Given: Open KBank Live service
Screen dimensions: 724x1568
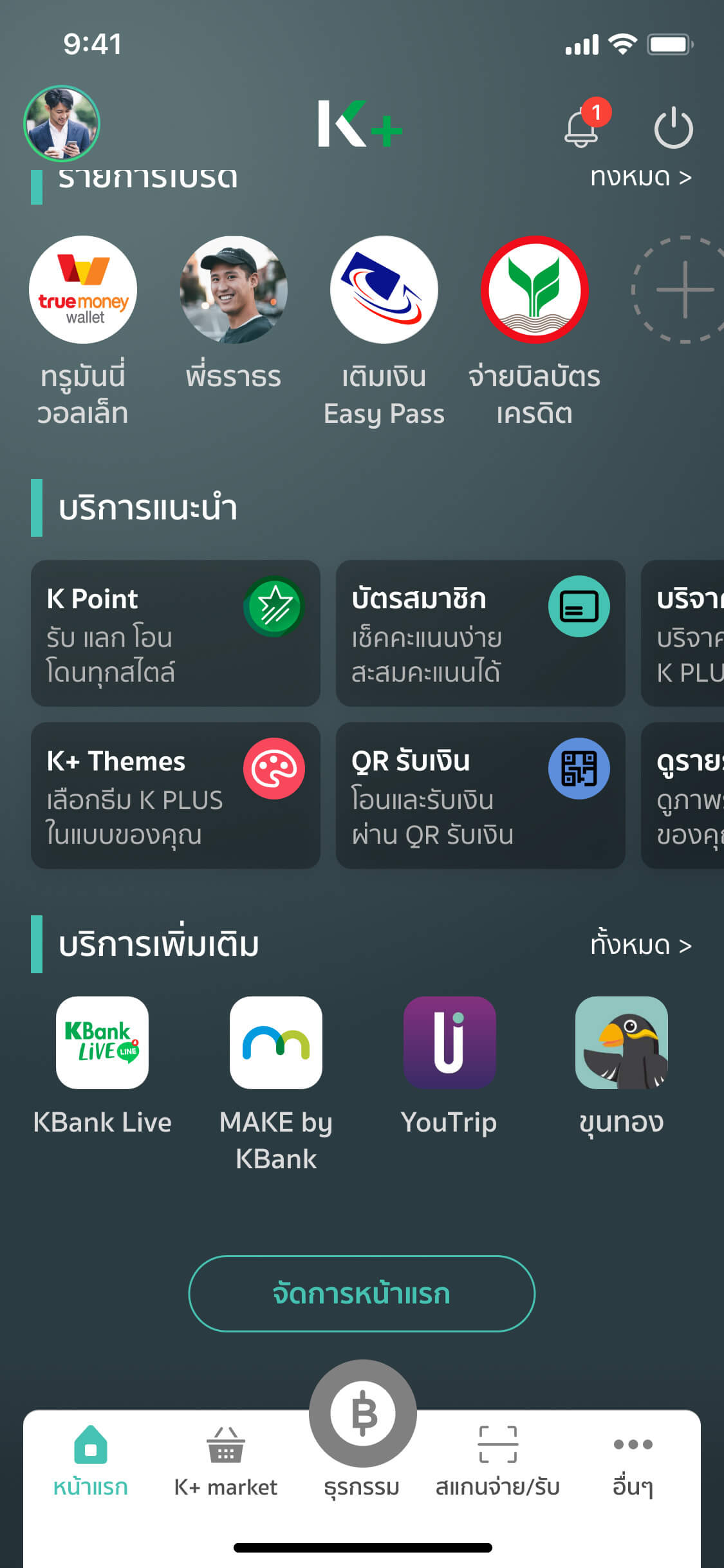Looking at the screenshot, I should click(x=102, y=1043).
